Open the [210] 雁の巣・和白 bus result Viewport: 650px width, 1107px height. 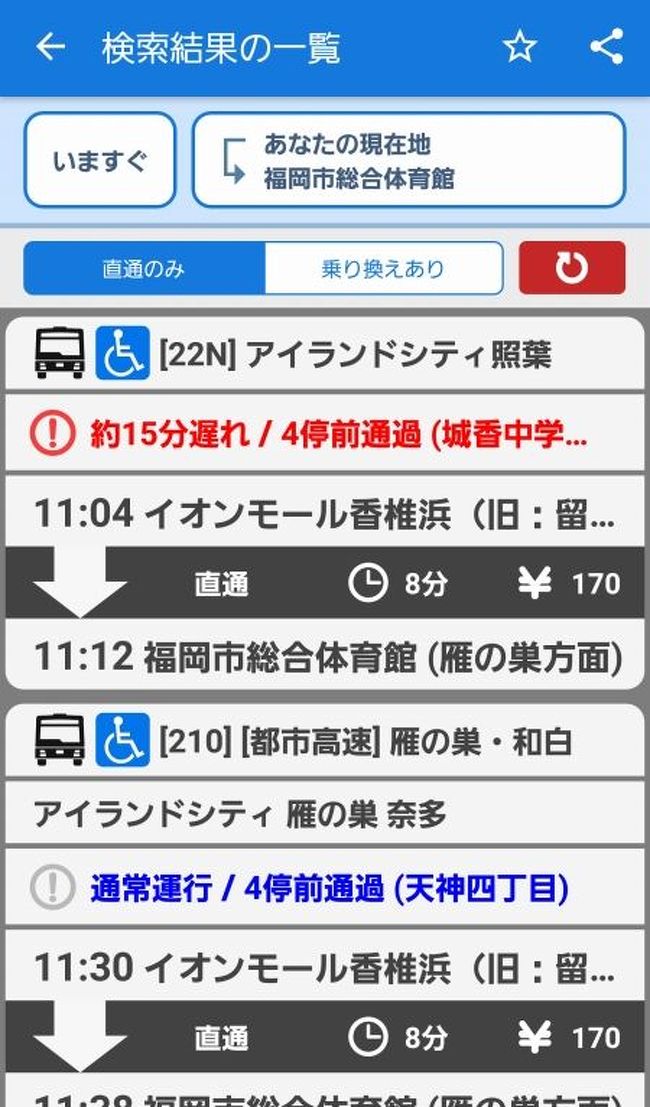325,742
